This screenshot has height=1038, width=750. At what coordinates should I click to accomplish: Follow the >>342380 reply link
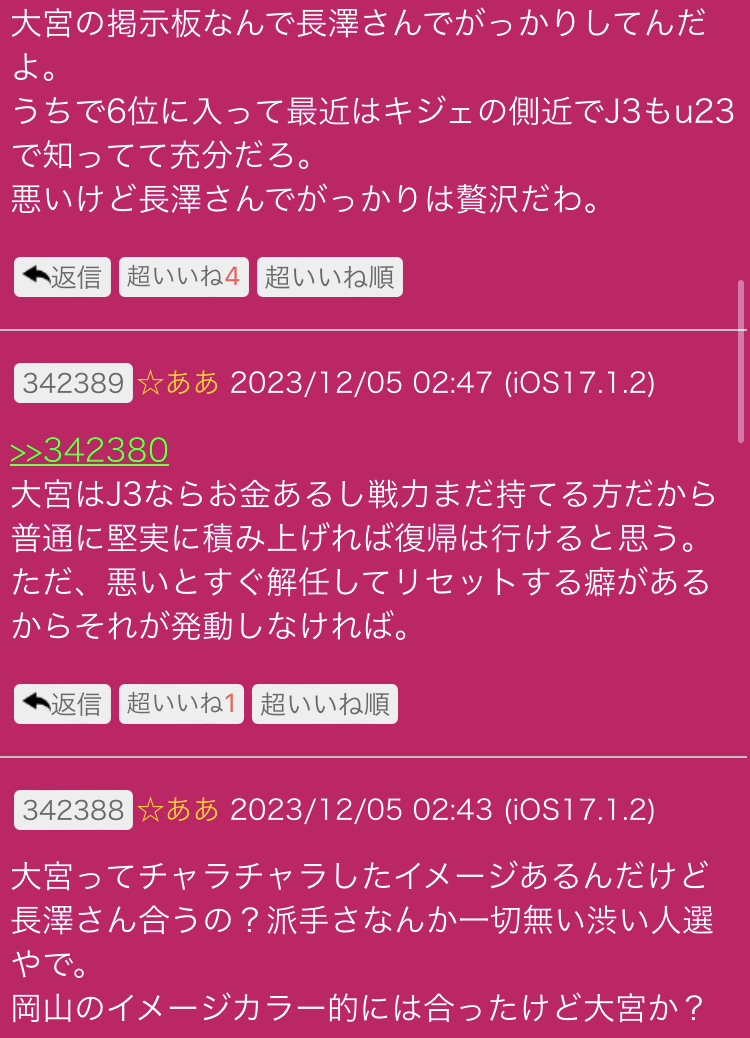pyautogui.click(x=90, y=451)
